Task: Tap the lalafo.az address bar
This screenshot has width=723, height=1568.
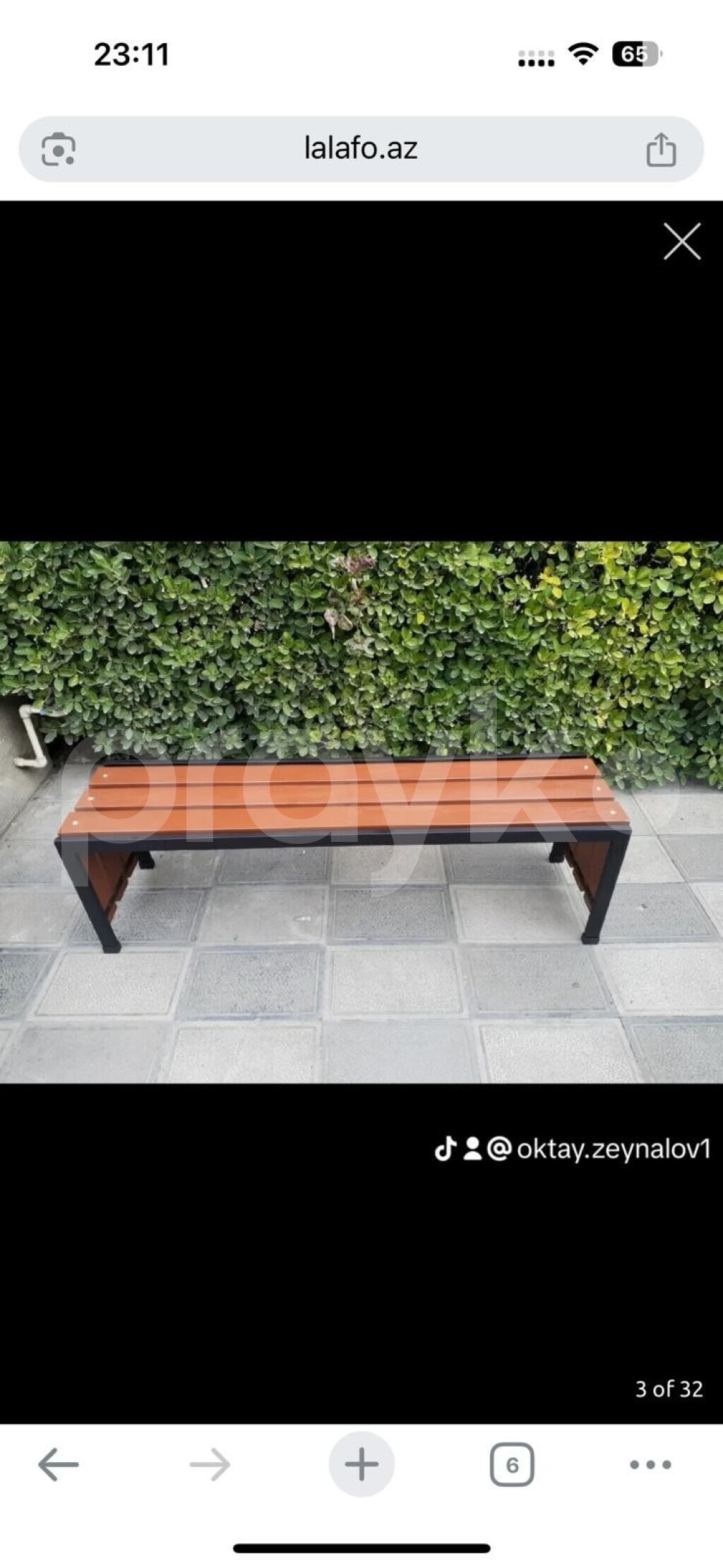Action: pos(361,149)
